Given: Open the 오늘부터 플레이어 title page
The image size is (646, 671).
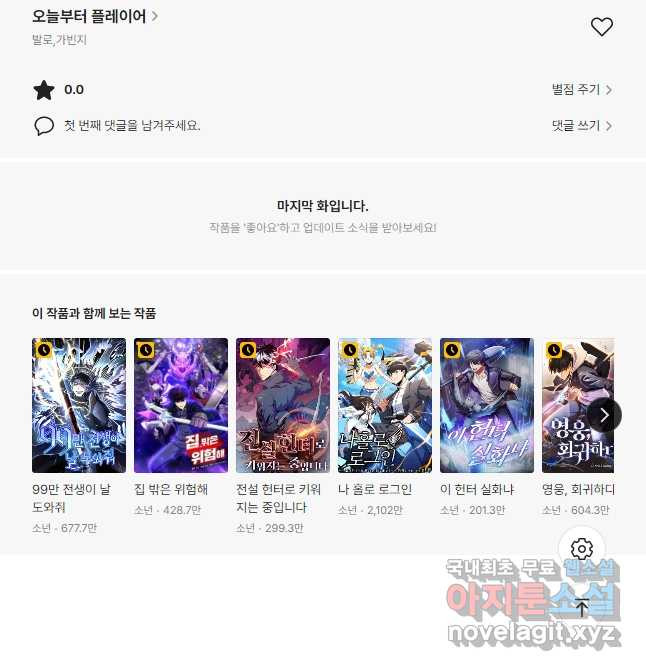Looking at the screenshot, I should [95, 17].
